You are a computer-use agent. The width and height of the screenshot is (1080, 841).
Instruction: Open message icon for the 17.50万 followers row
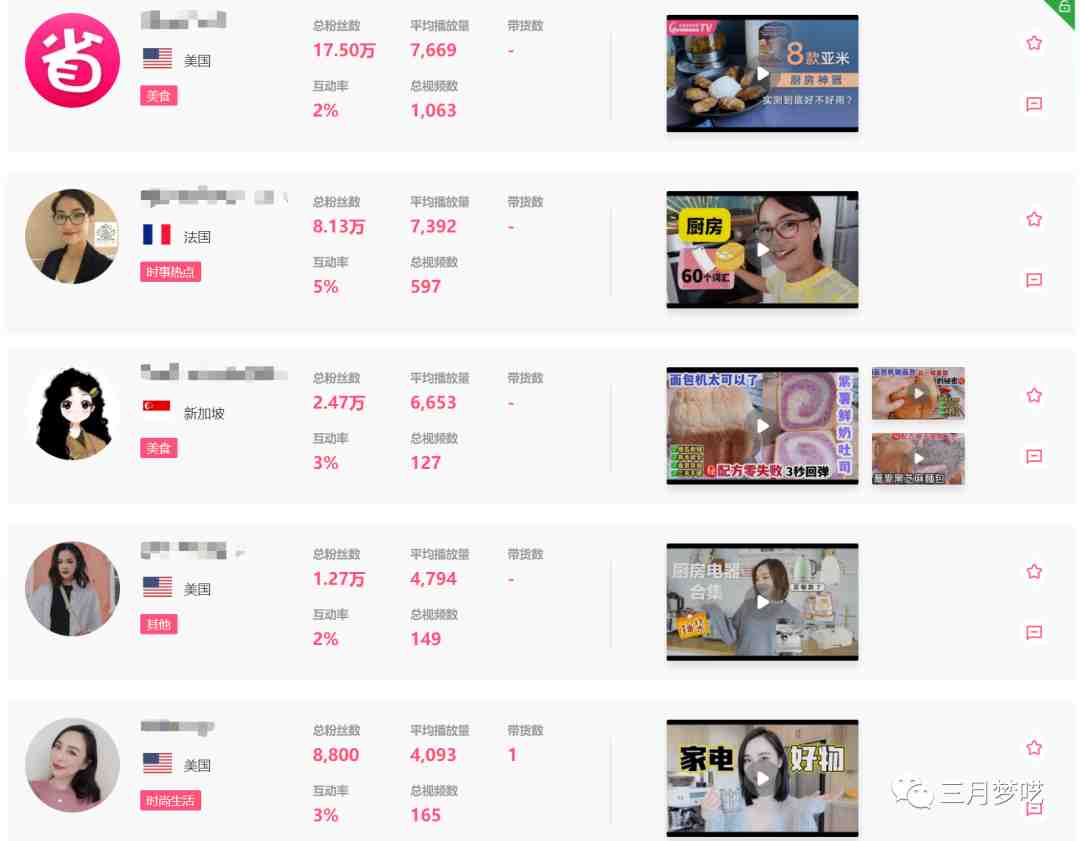click(x=1034, y=104)
